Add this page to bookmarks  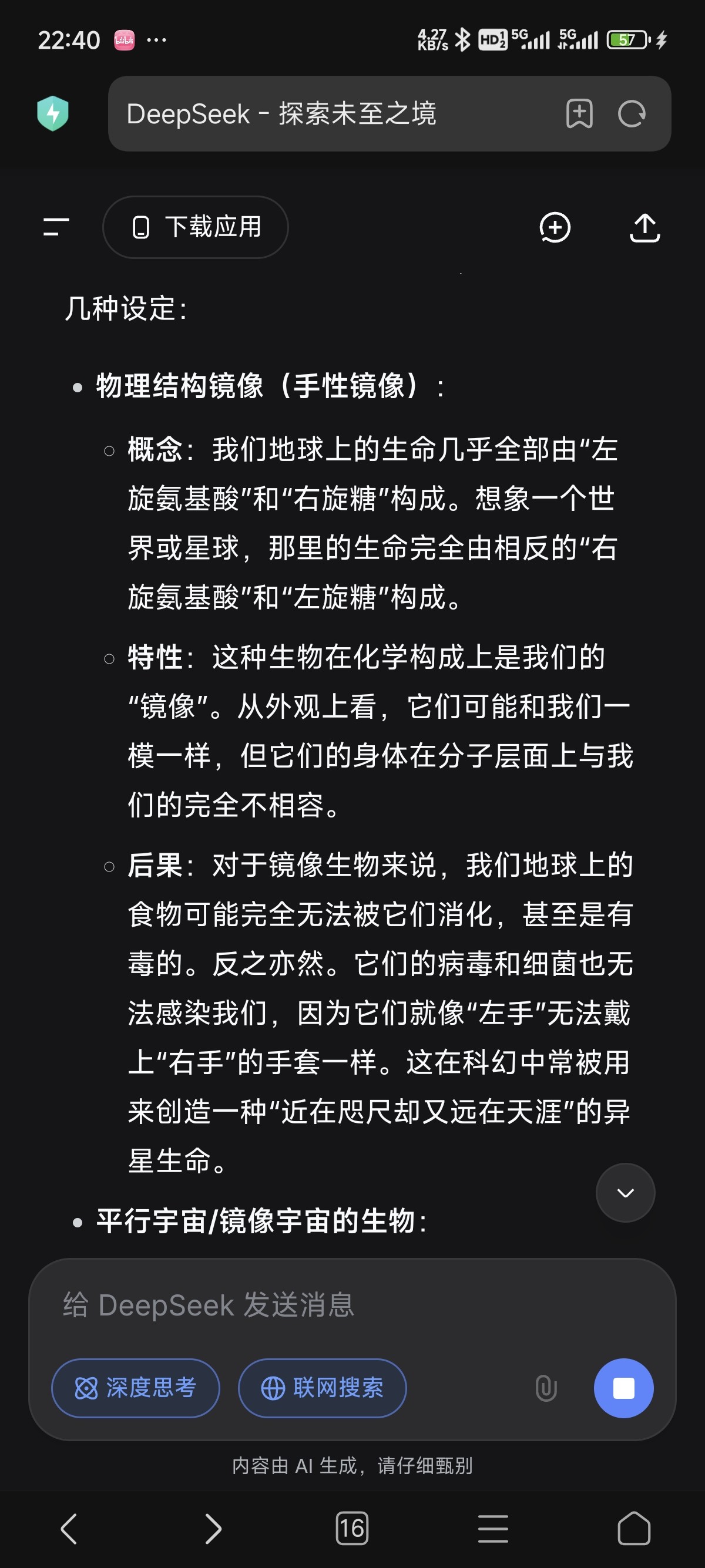579,114
